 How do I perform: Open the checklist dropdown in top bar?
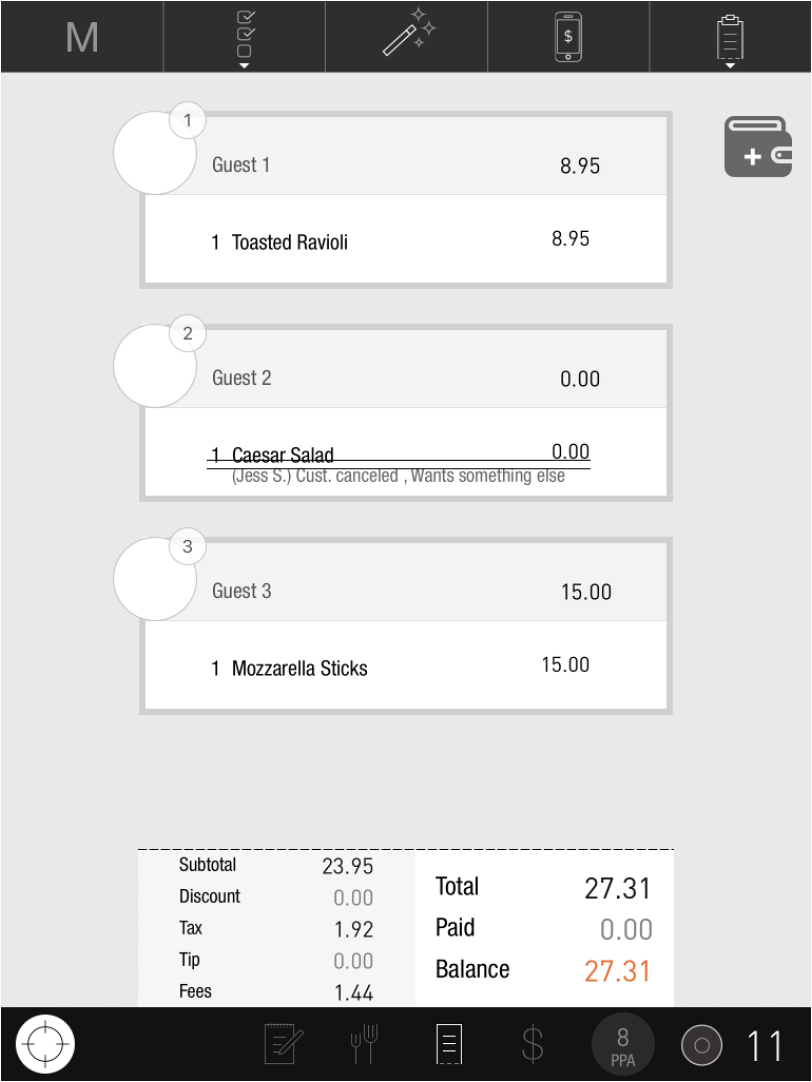pyautogui.click(x=244, y=37)
